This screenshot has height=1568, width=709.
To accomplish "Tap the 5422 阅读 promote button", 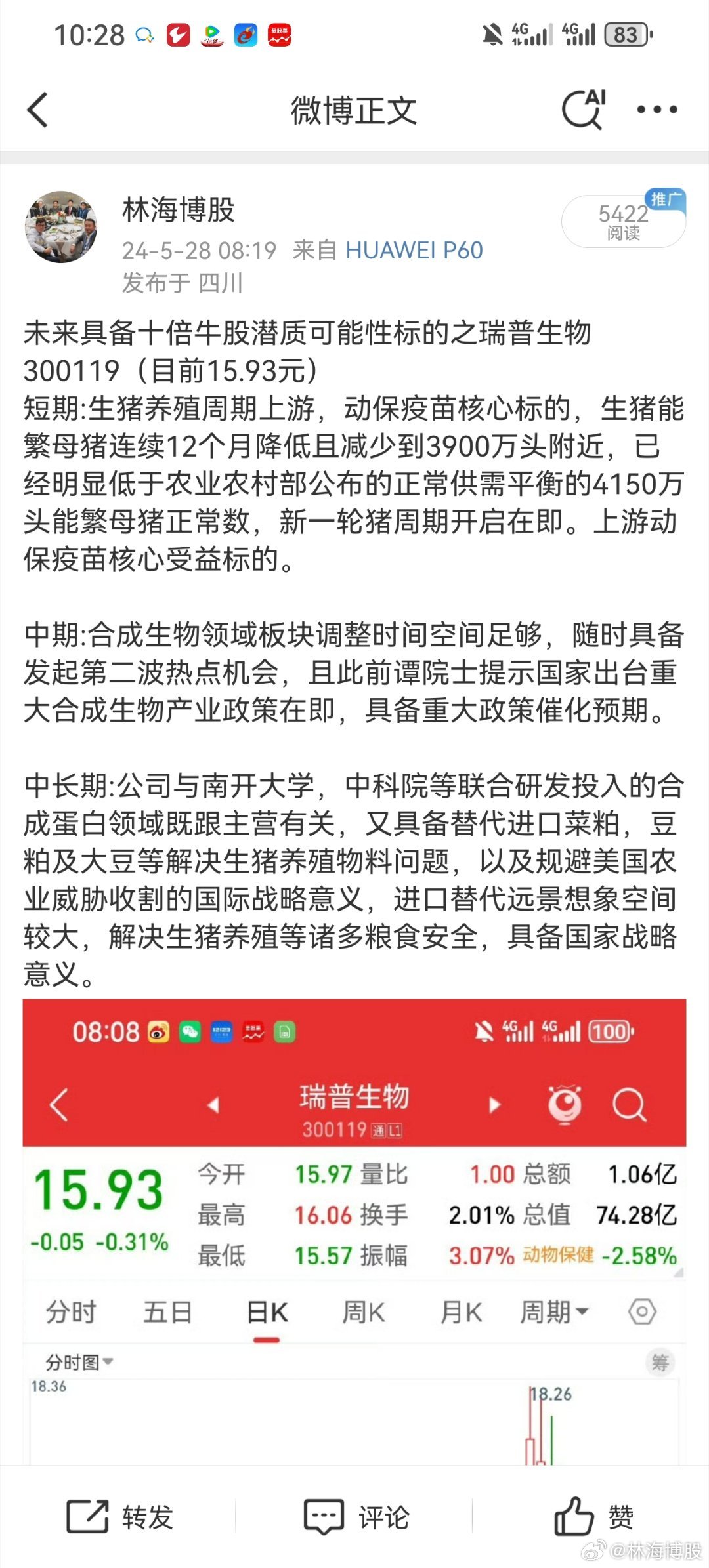I will (x=623, y=221).
